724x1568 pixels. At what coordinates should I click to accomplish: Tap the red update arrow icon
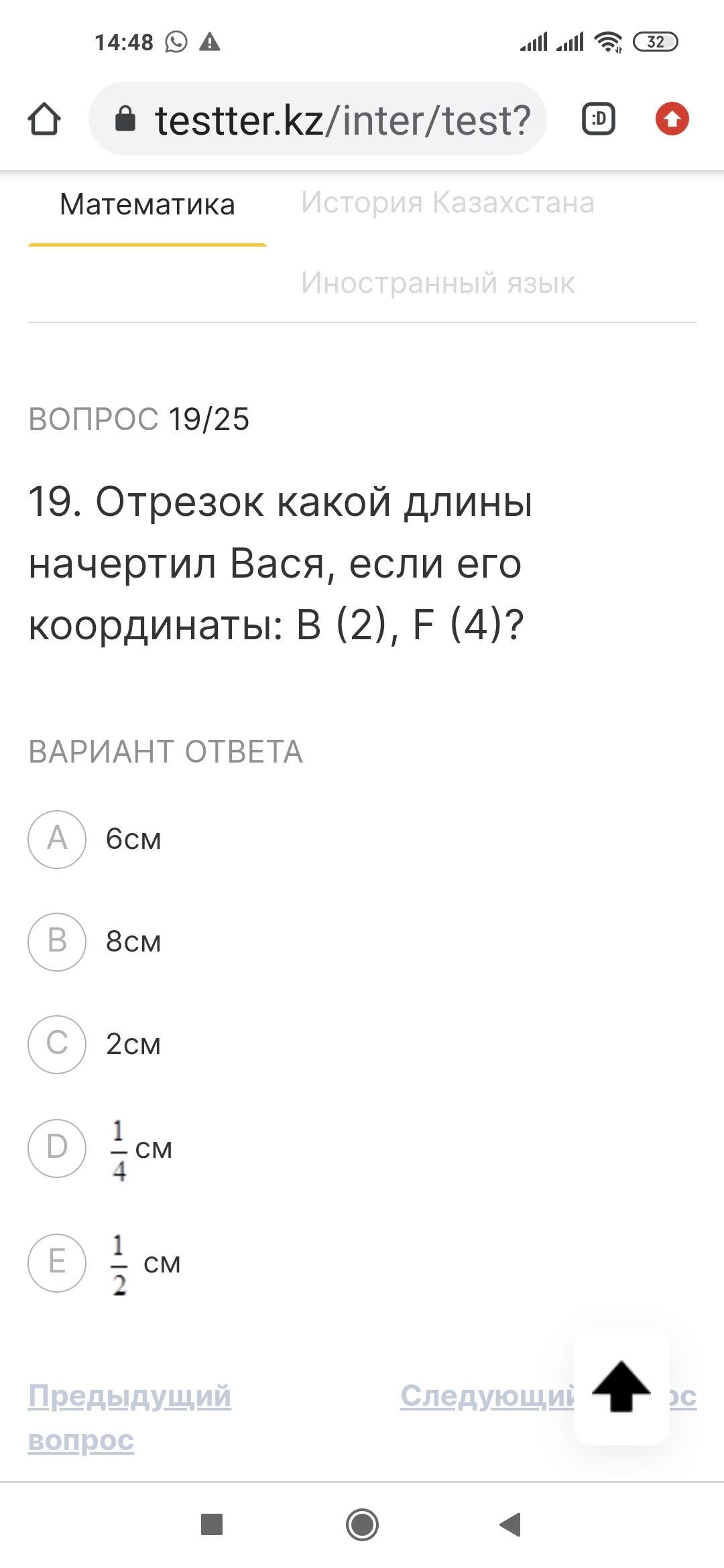(672, 119)
